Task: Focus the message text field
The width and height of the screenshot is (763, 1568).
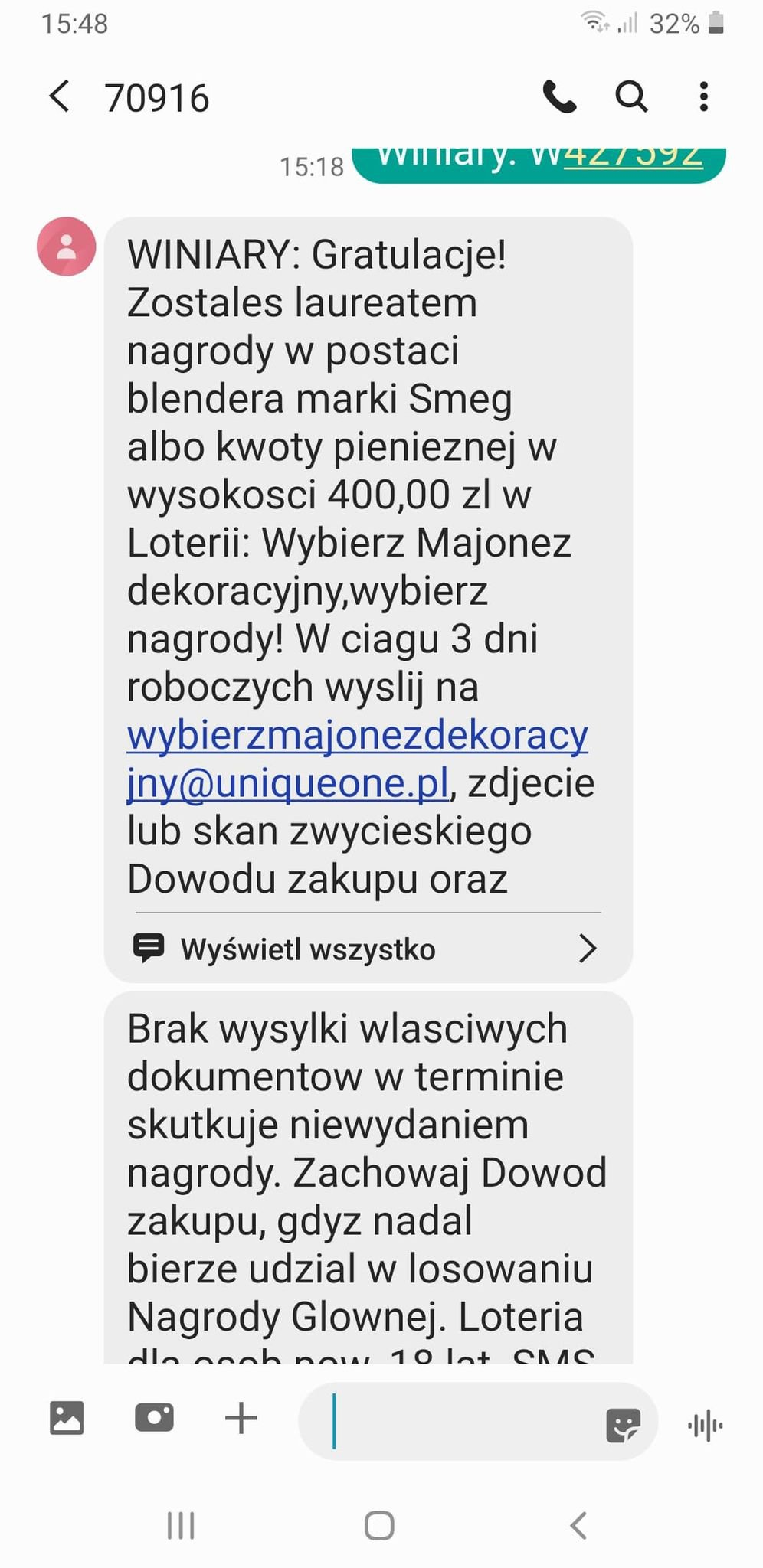Action: tap(460, 1421)
